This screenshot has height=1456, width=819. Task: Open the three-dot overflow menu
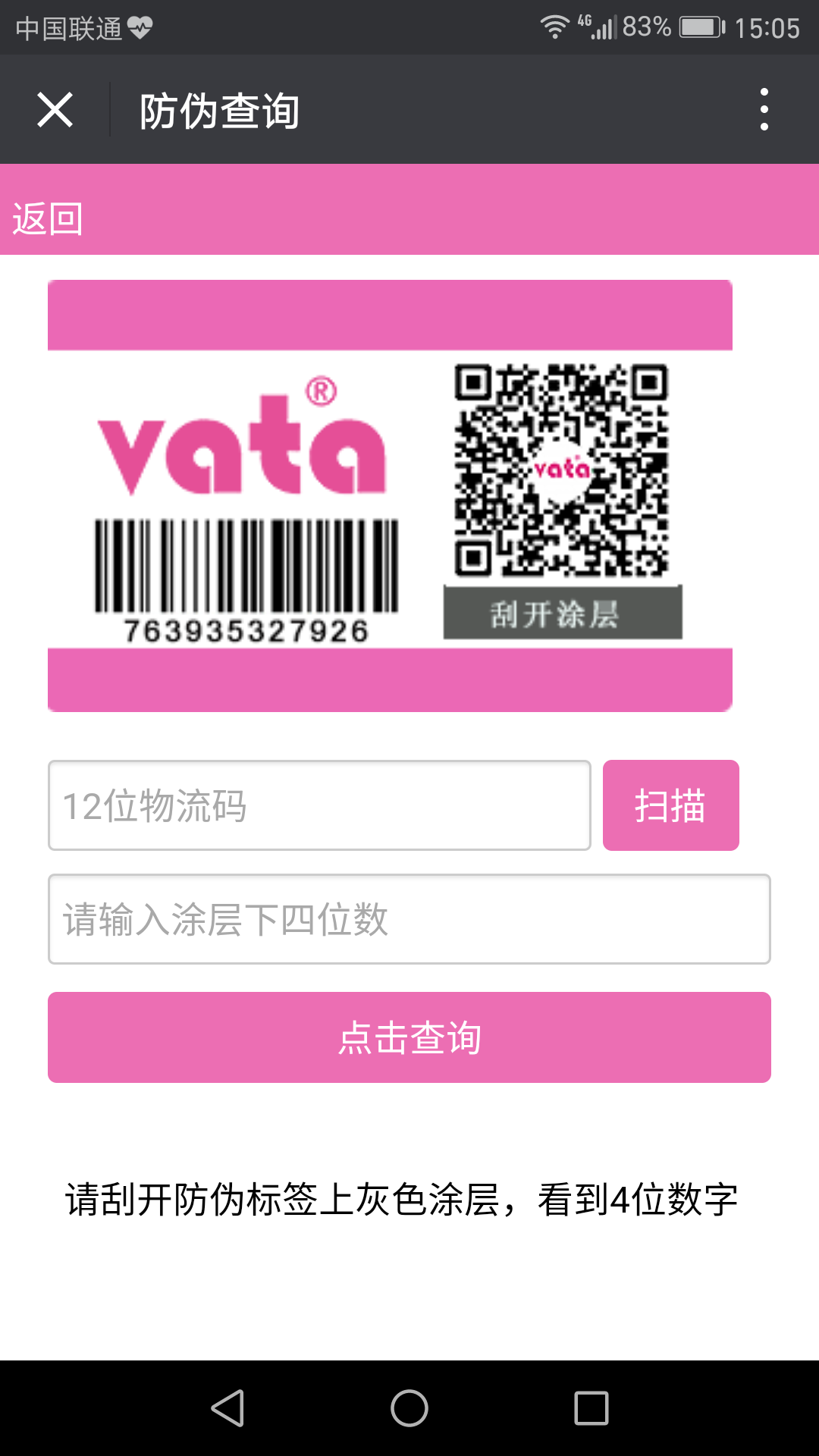pos(764,109)
